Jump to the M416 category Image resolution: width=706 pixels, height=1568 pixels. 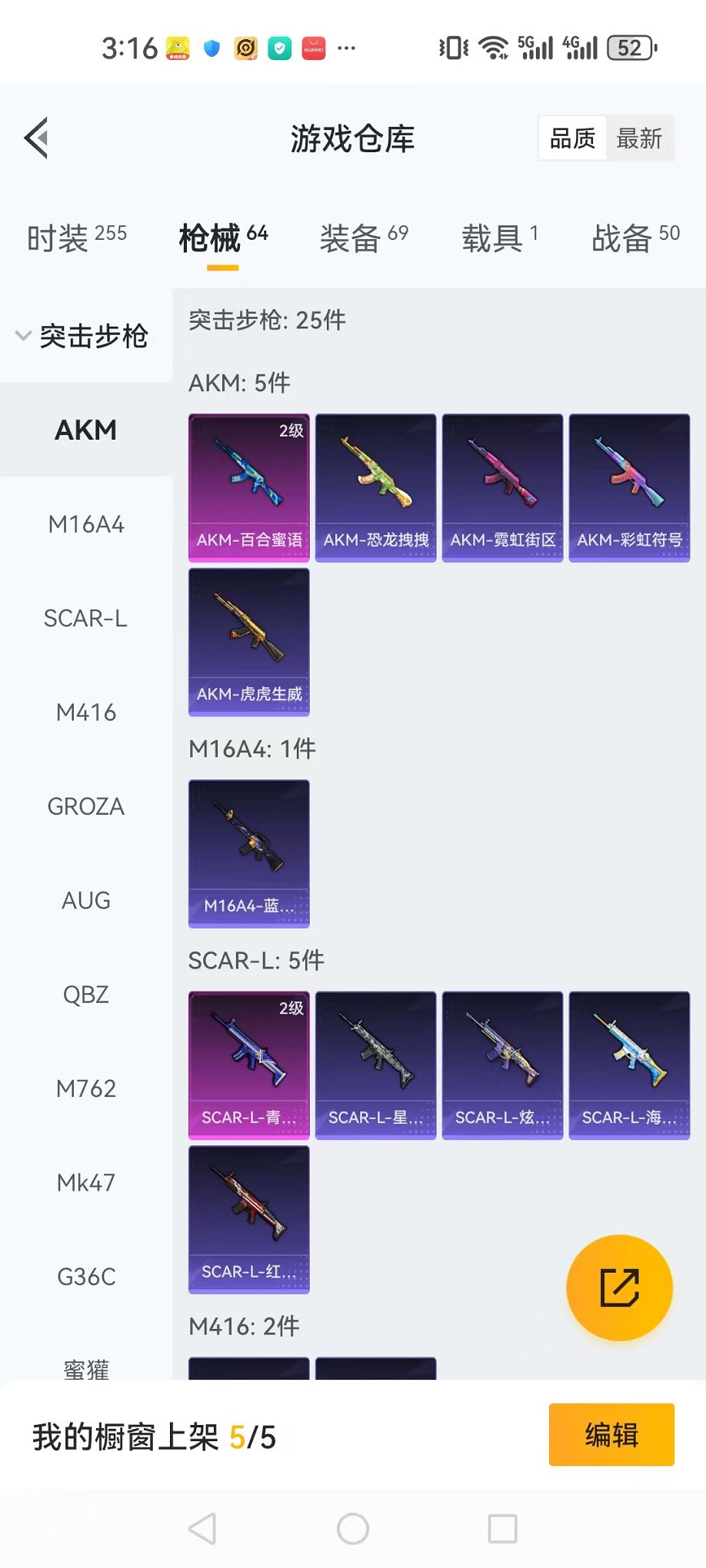point(86,713)
